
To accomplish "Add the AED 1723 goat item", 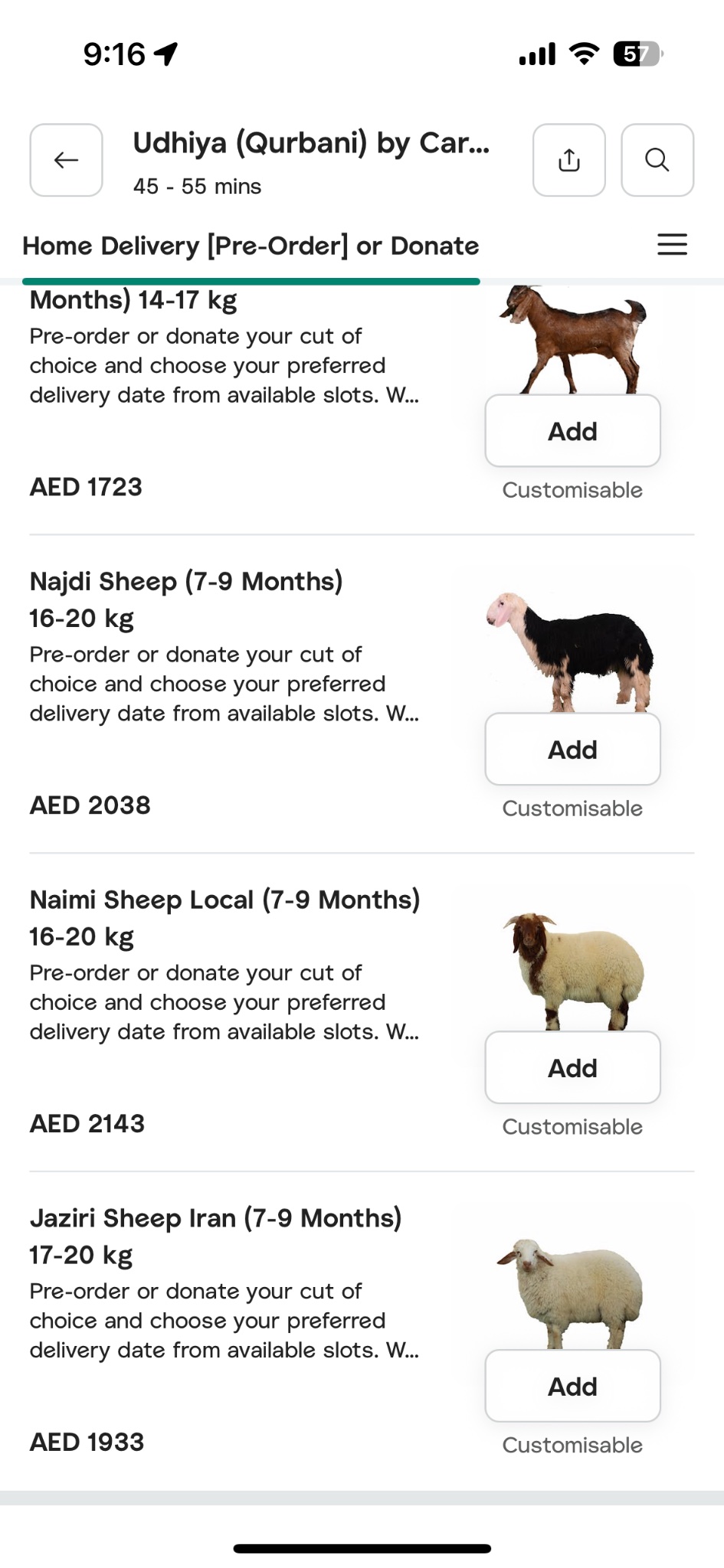I will click(572, 431).
